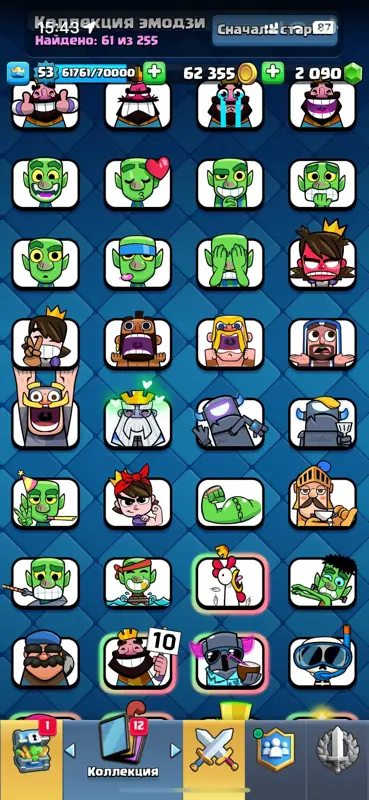This screenshot has height=800, width=369.
Task: Select the goblin blowing a heart kiss emote
Action: coord(138,183)
